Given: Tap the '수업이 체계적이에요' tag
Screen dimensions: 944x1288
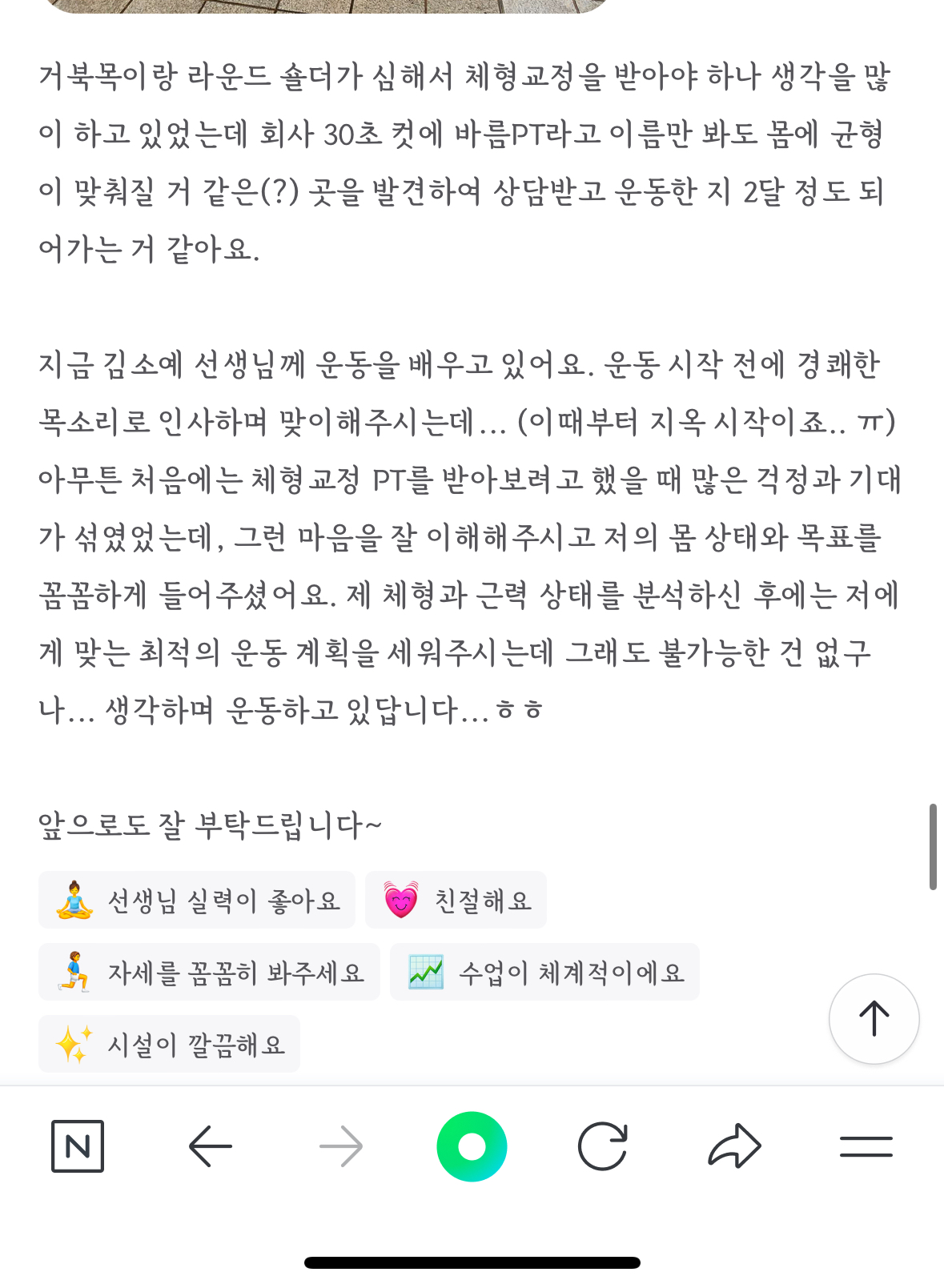Looking at the screenshot, I should [544, 973].
